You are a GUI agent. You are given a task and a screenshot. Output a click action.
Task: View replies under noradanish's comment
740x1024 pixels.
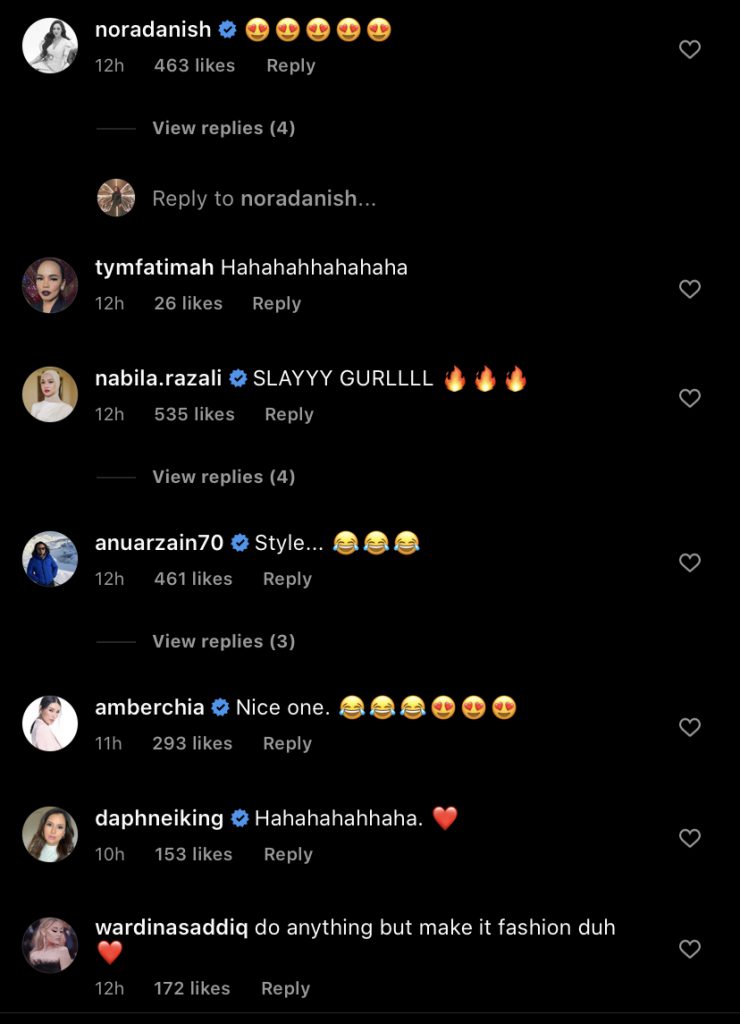tap(223, 128)
